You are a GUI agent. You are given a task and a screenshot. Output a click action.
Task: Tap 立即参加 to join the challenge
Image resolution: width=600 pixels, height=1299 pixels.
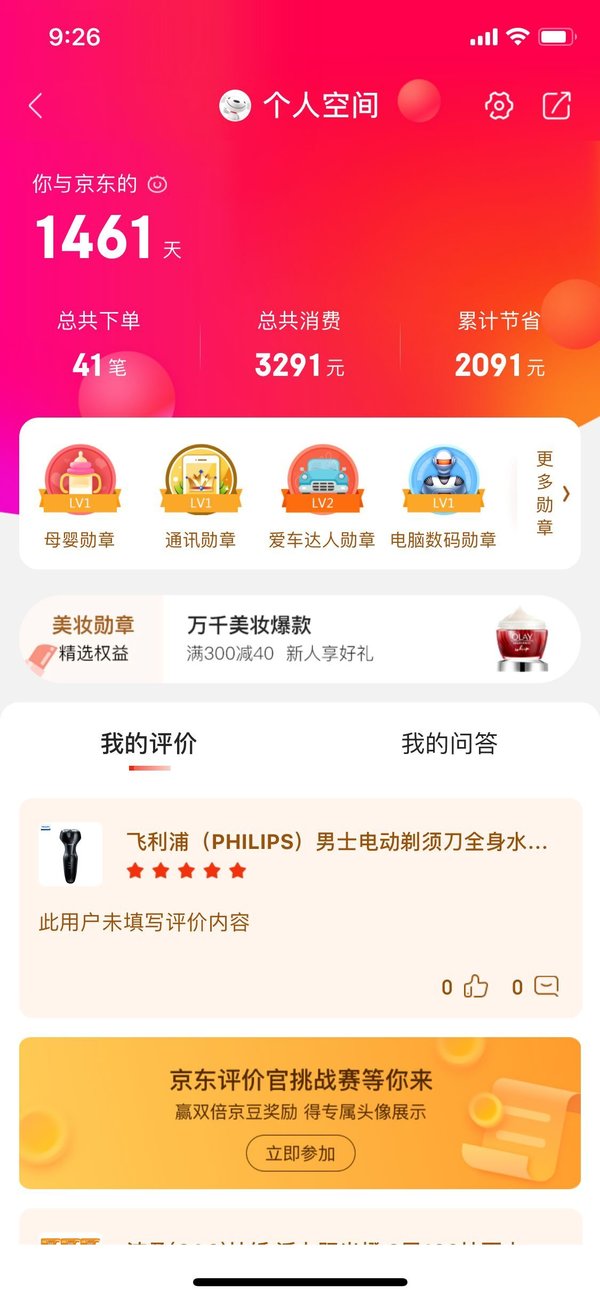(300, 1154)
